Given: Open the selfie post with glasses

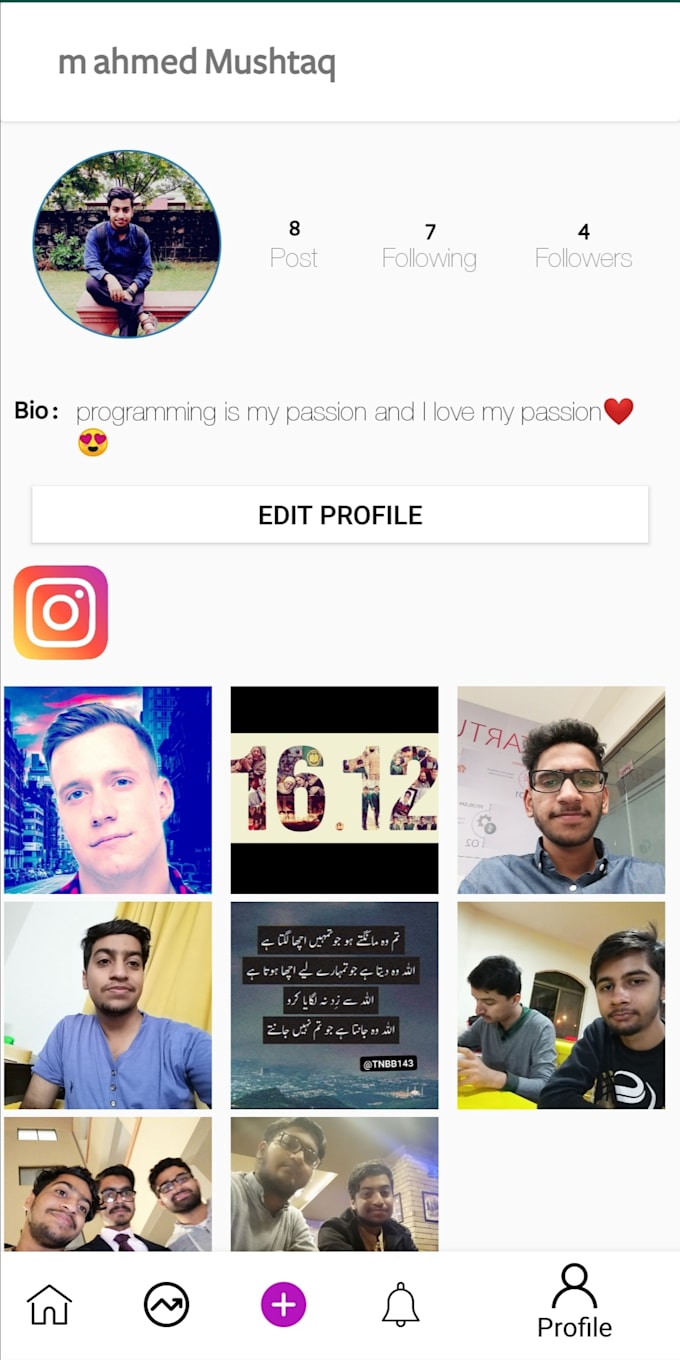Looking at the screenshot, I should pos(561,789).
